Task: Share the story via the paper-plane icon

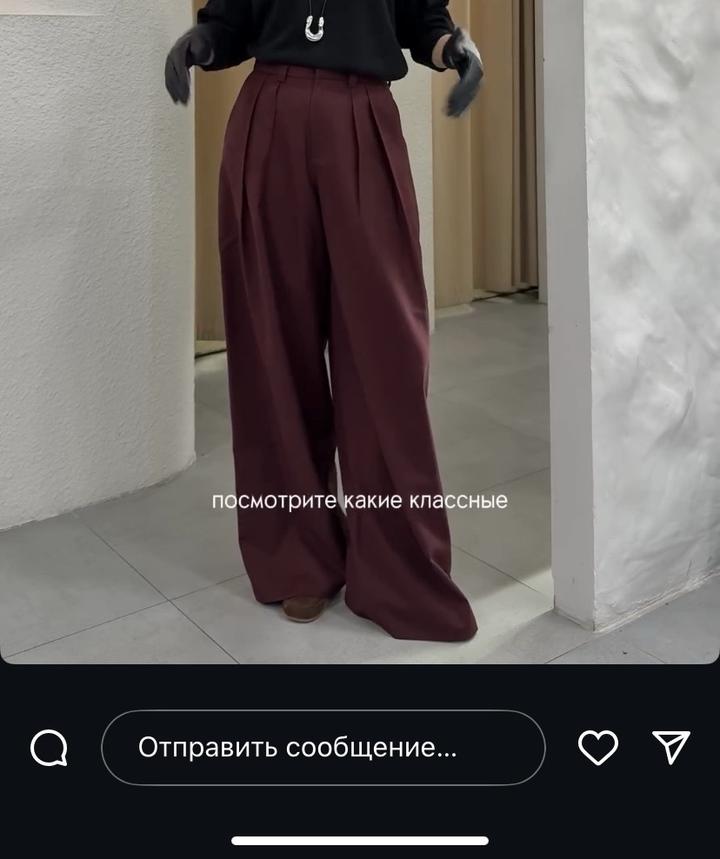Action: point(671,747)
